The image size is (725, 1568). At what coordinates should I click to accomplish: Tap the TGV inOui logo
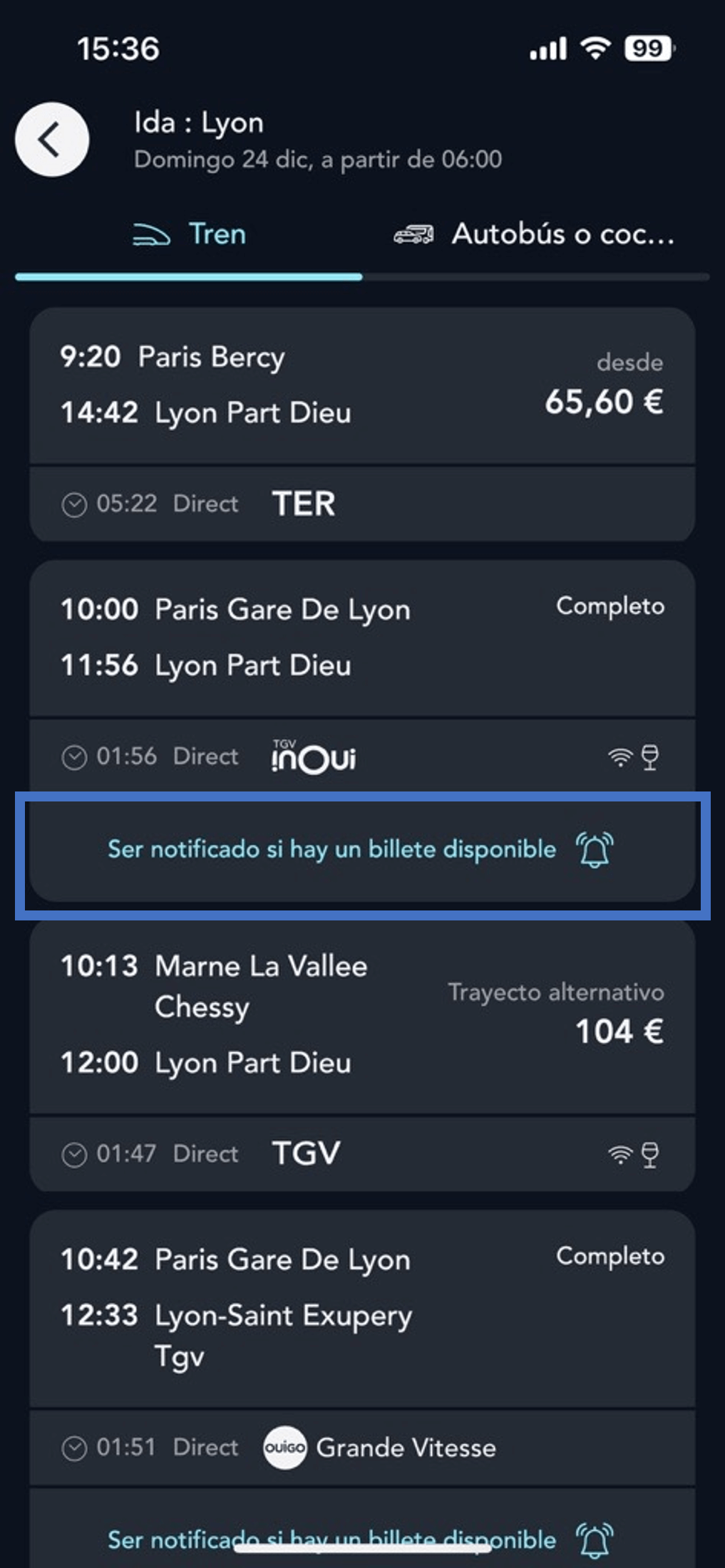[312, 755]
